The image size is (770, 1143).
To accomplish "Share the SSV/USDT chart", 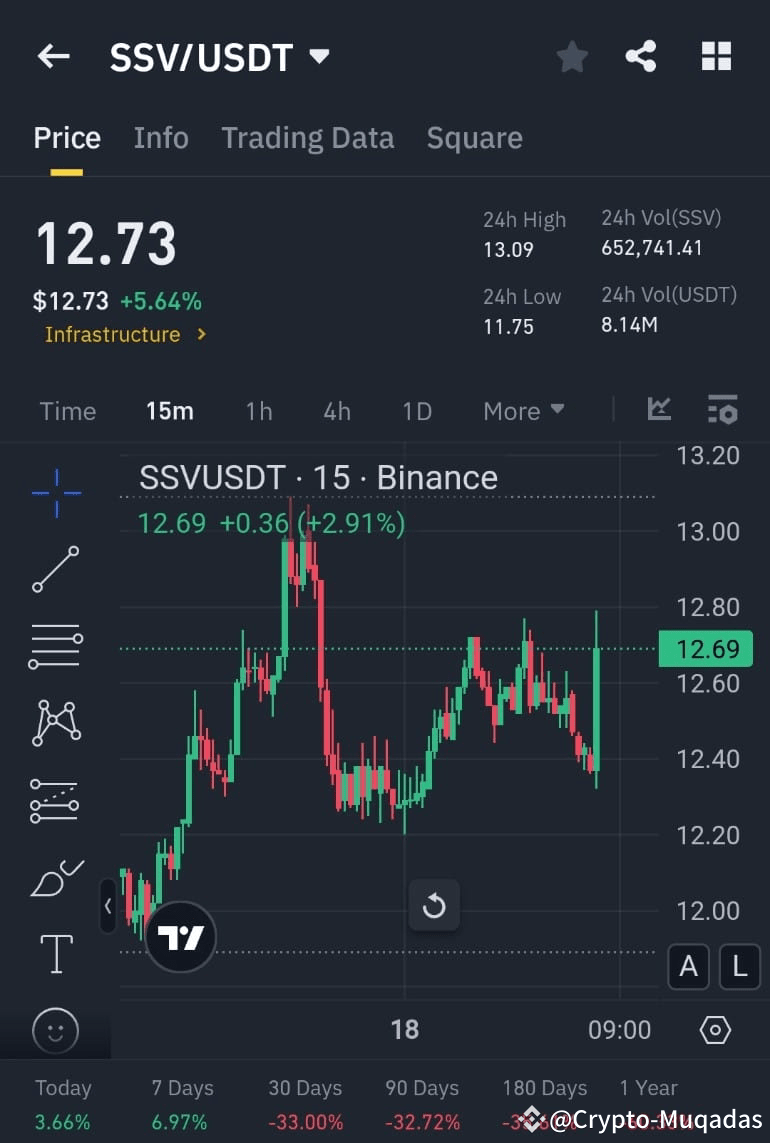I will (641, 56).
